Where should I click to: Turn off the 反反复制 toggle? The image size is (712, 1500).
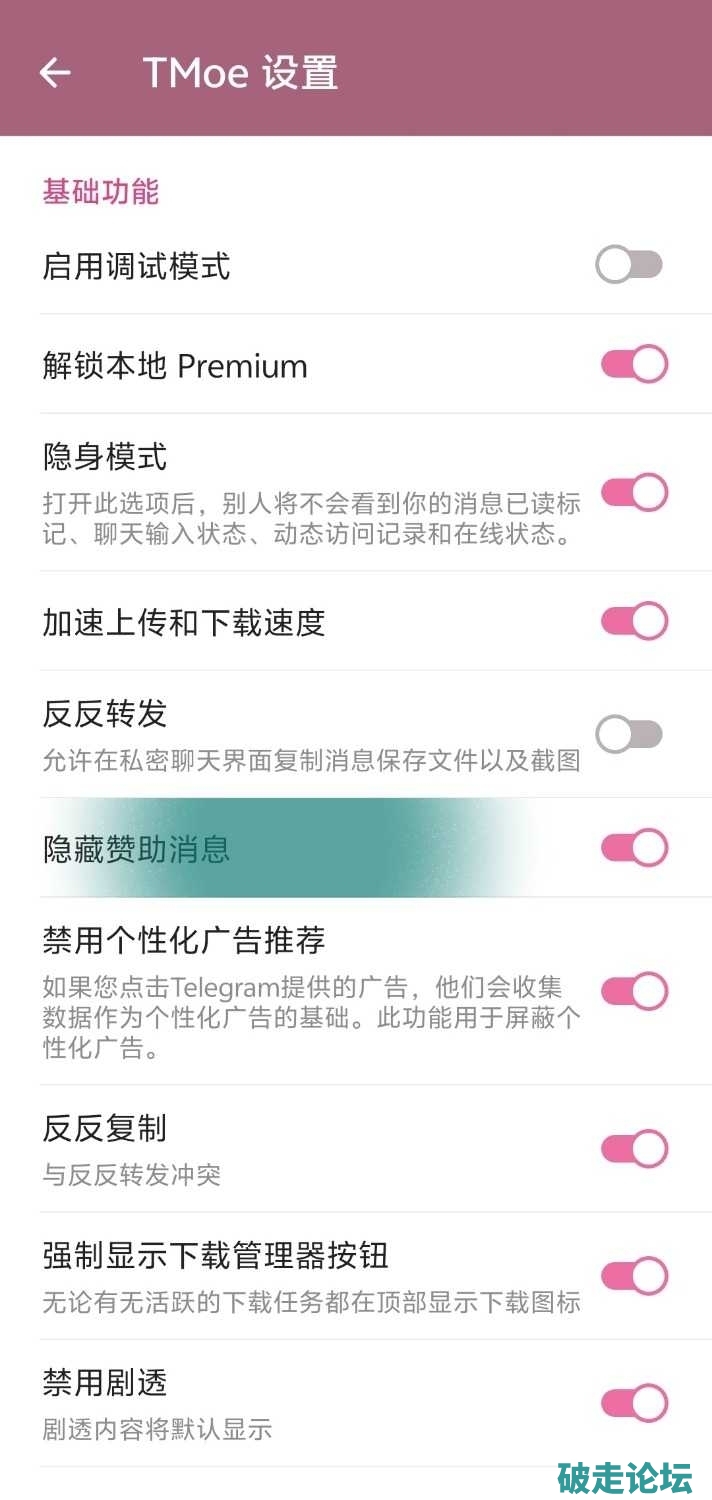click(634, 1149)
